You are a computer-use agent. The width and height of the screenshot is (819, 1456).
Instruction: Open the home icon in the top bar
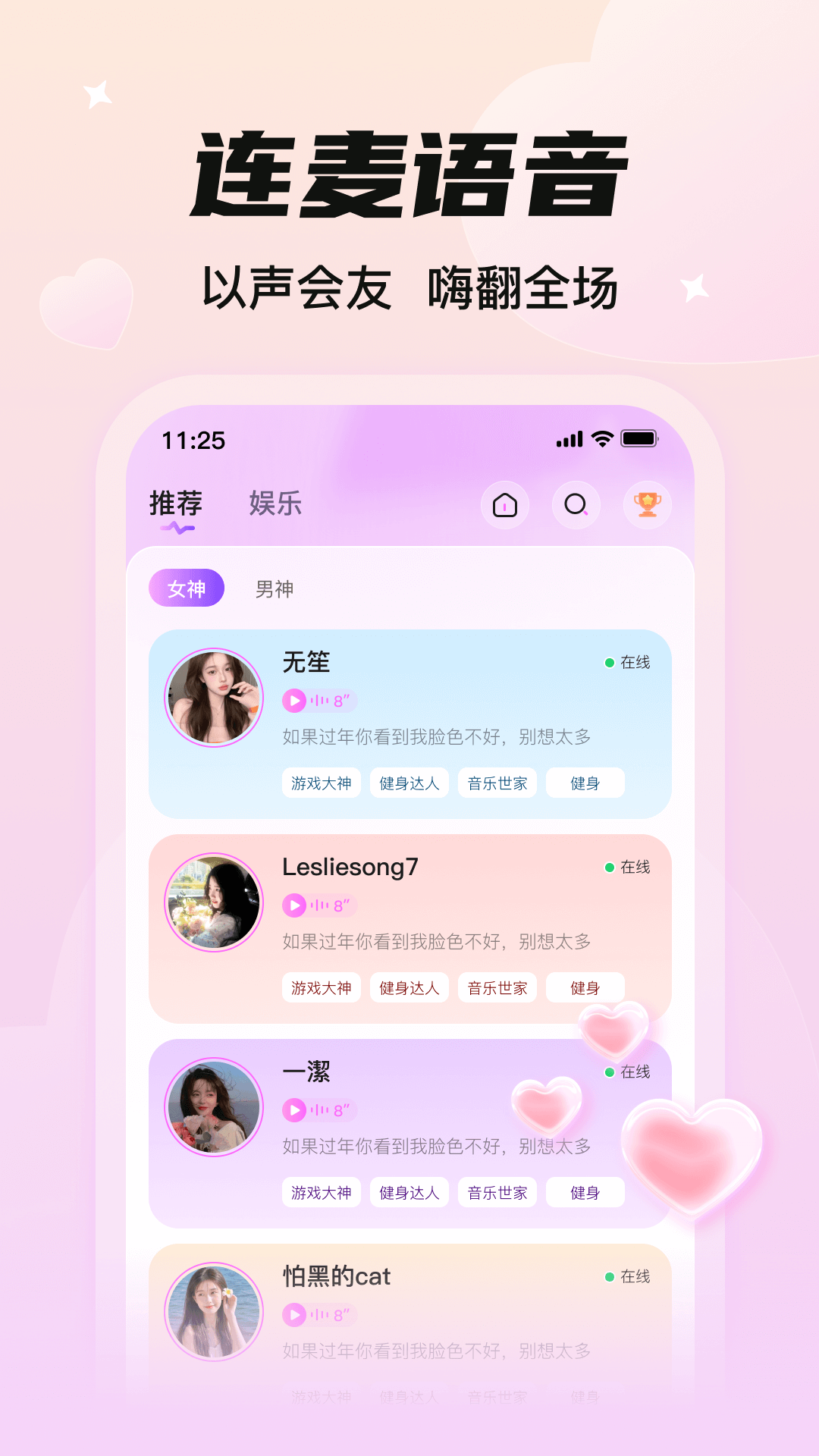point(505,506)
